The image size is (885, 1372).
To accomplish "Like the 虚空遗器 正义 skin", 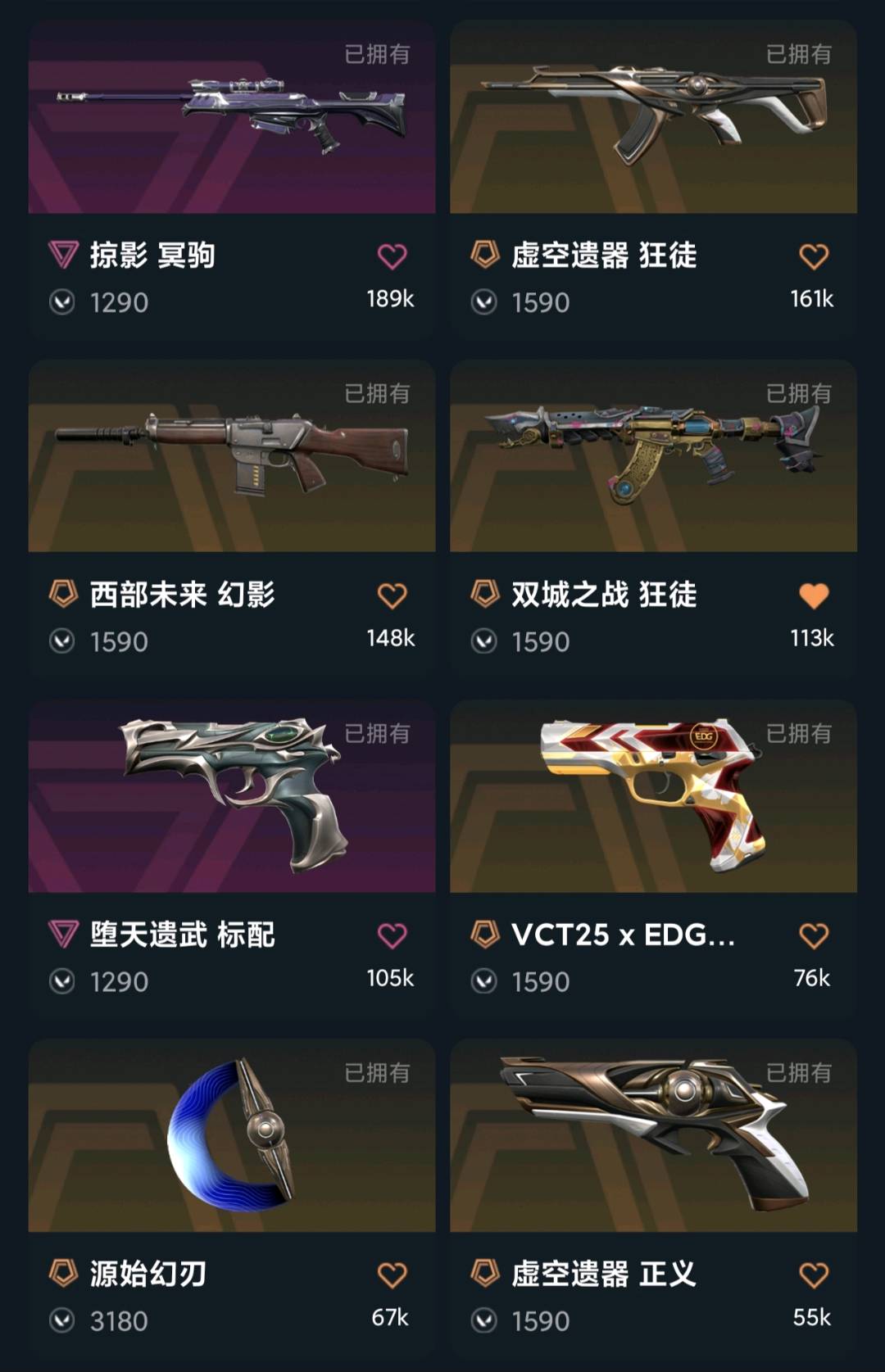I will 813,1275.
